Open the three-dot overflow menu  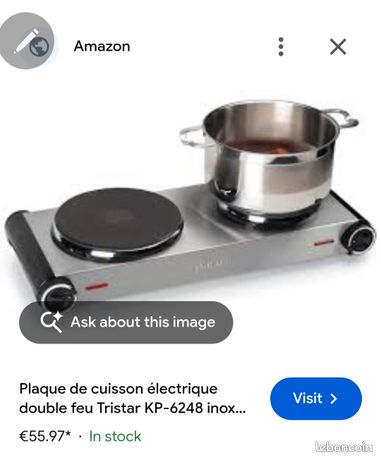[x=281, y=46]
